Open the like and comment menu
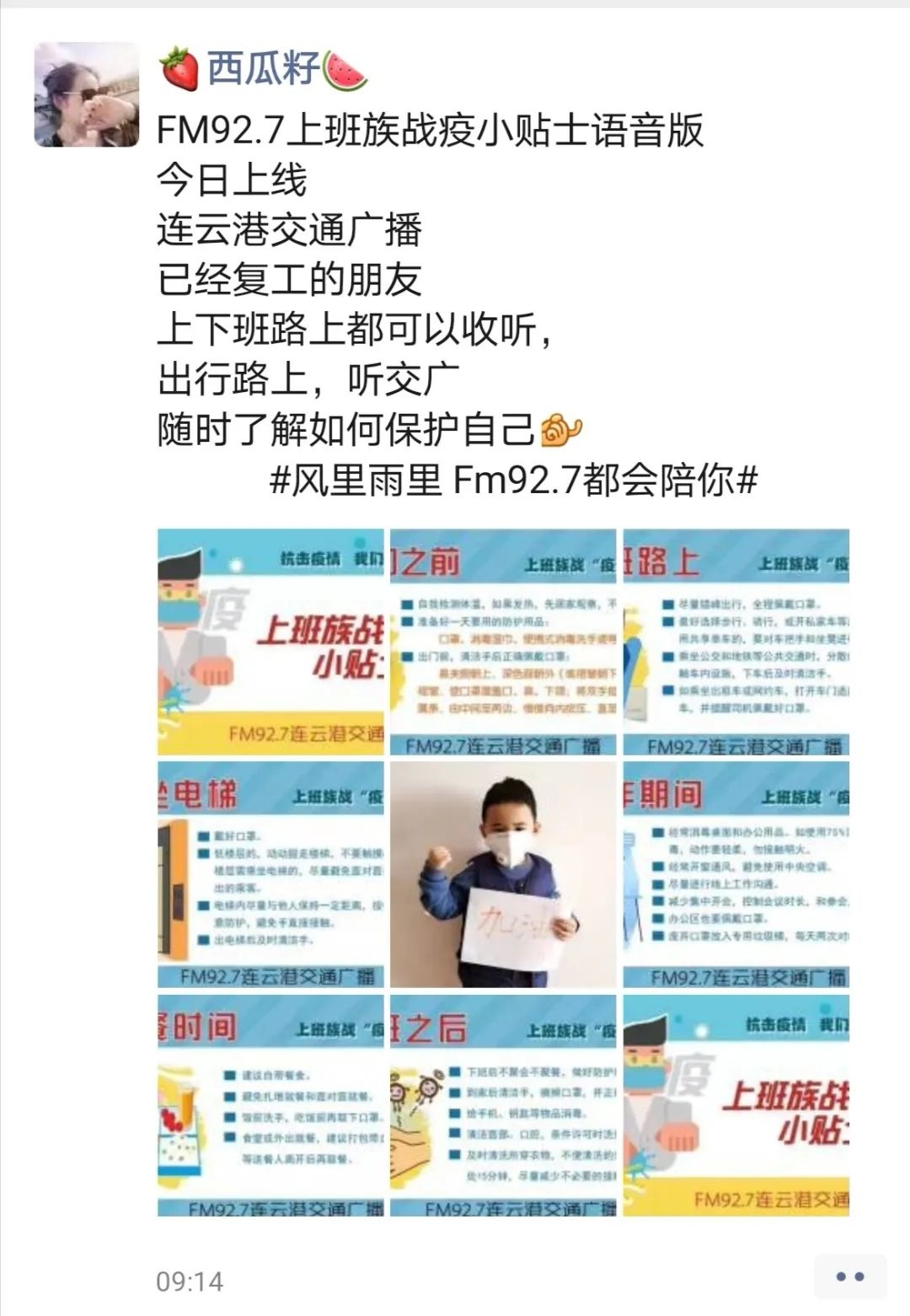The height and width of the screenshot is (1316, 910). [x=848, y=1276]
